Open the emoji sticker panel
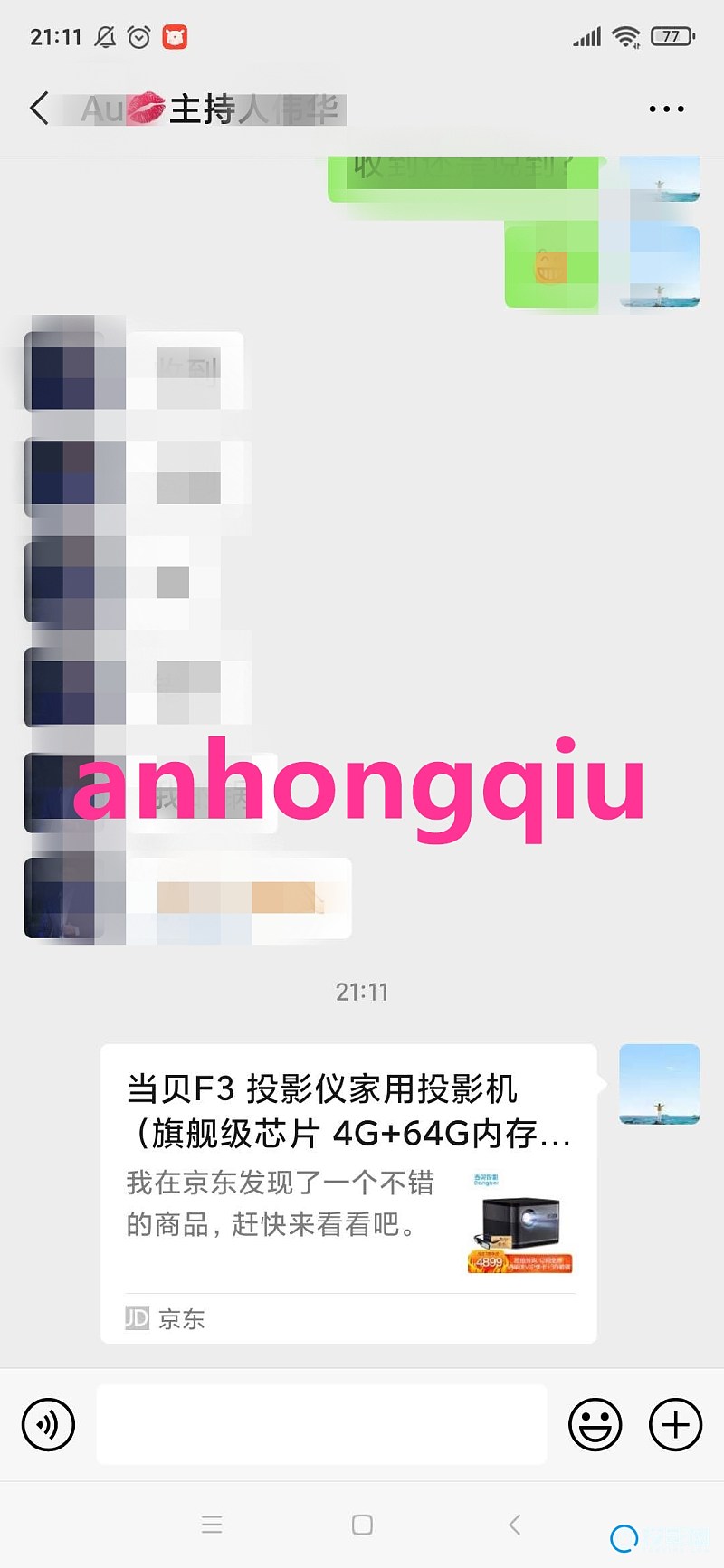Screen dimensions: 724x1568 point(595,1425)
